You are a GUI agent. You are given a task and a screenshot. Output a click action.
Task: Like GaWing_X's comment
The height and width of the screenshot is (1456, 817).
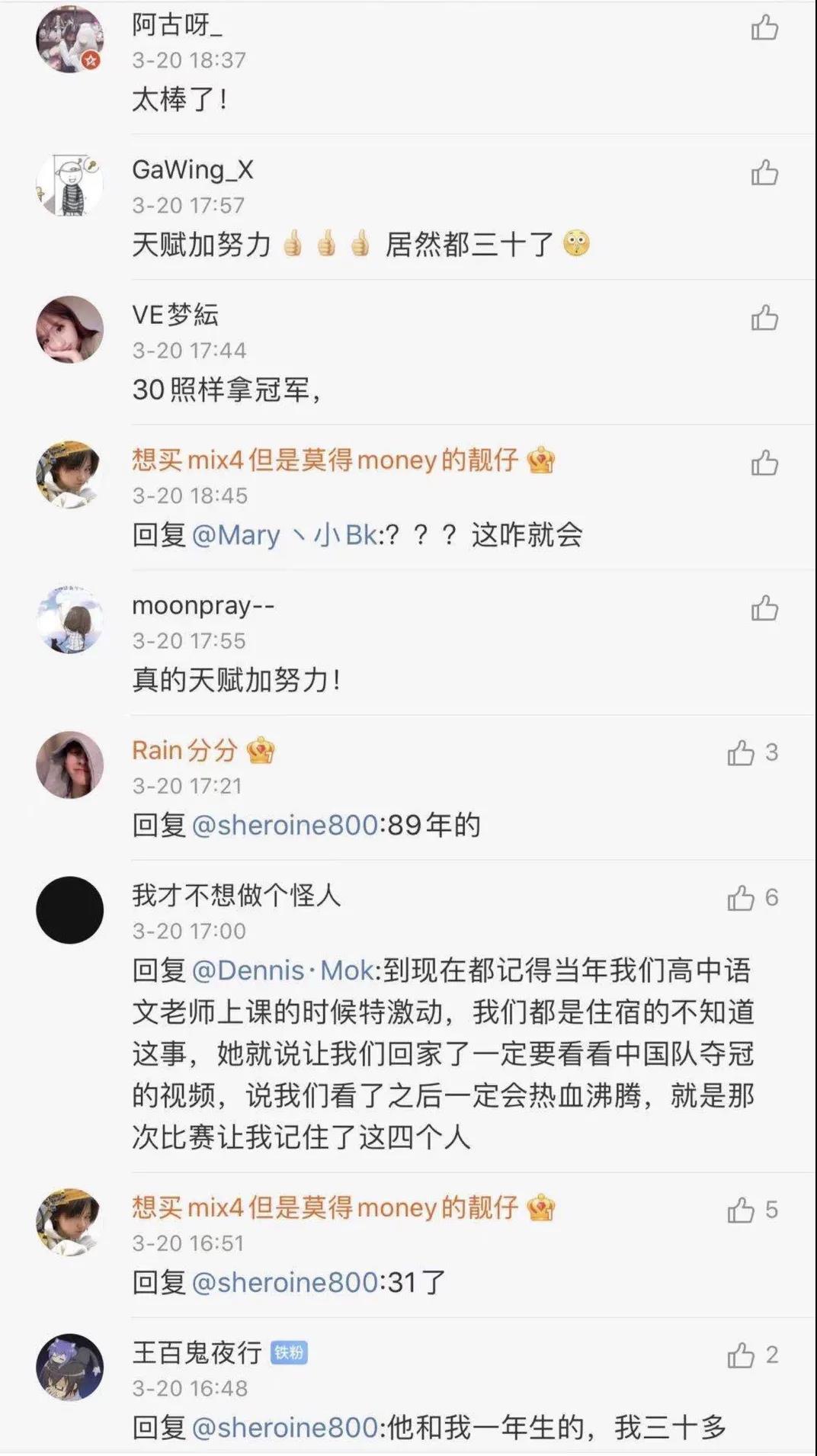coord(764,172)
